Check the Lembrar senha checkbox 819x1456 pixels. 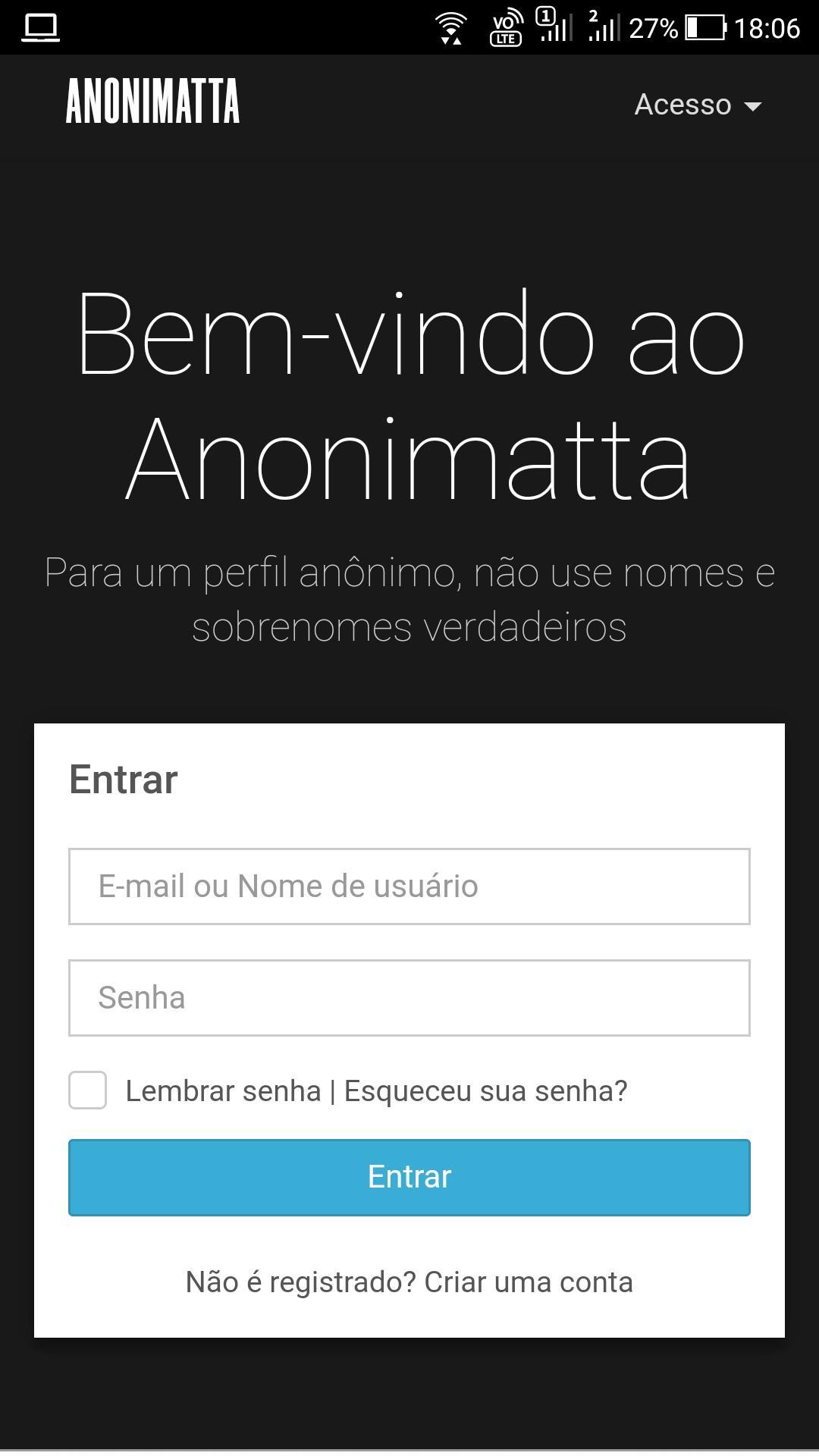88,1090
